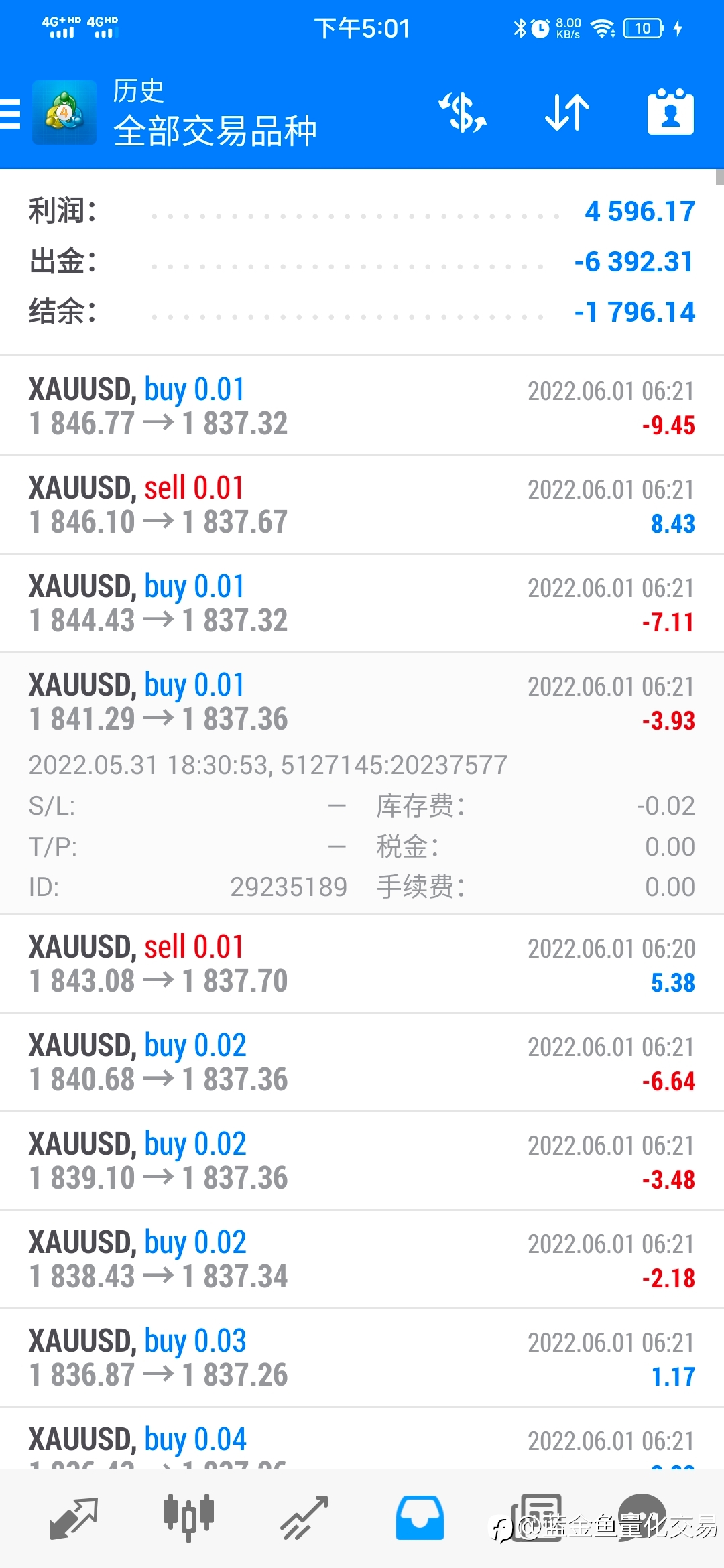The width and height of the screenshot is (724, 1568).
Task: Expand the sell 0.01 trade at 1 843.08
Action: pos(362,964)
